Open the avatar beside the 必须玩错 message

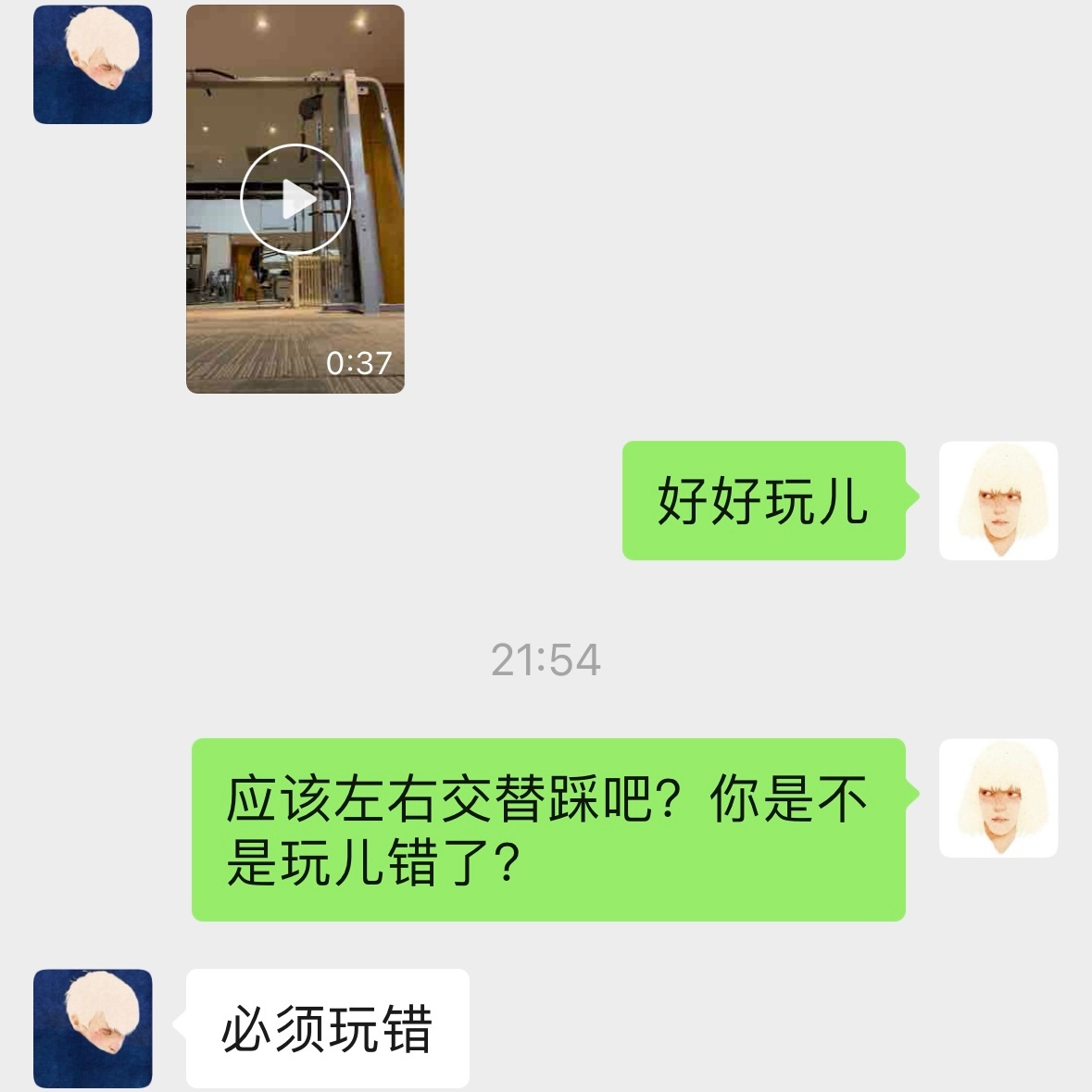(x=93, y=1028)
